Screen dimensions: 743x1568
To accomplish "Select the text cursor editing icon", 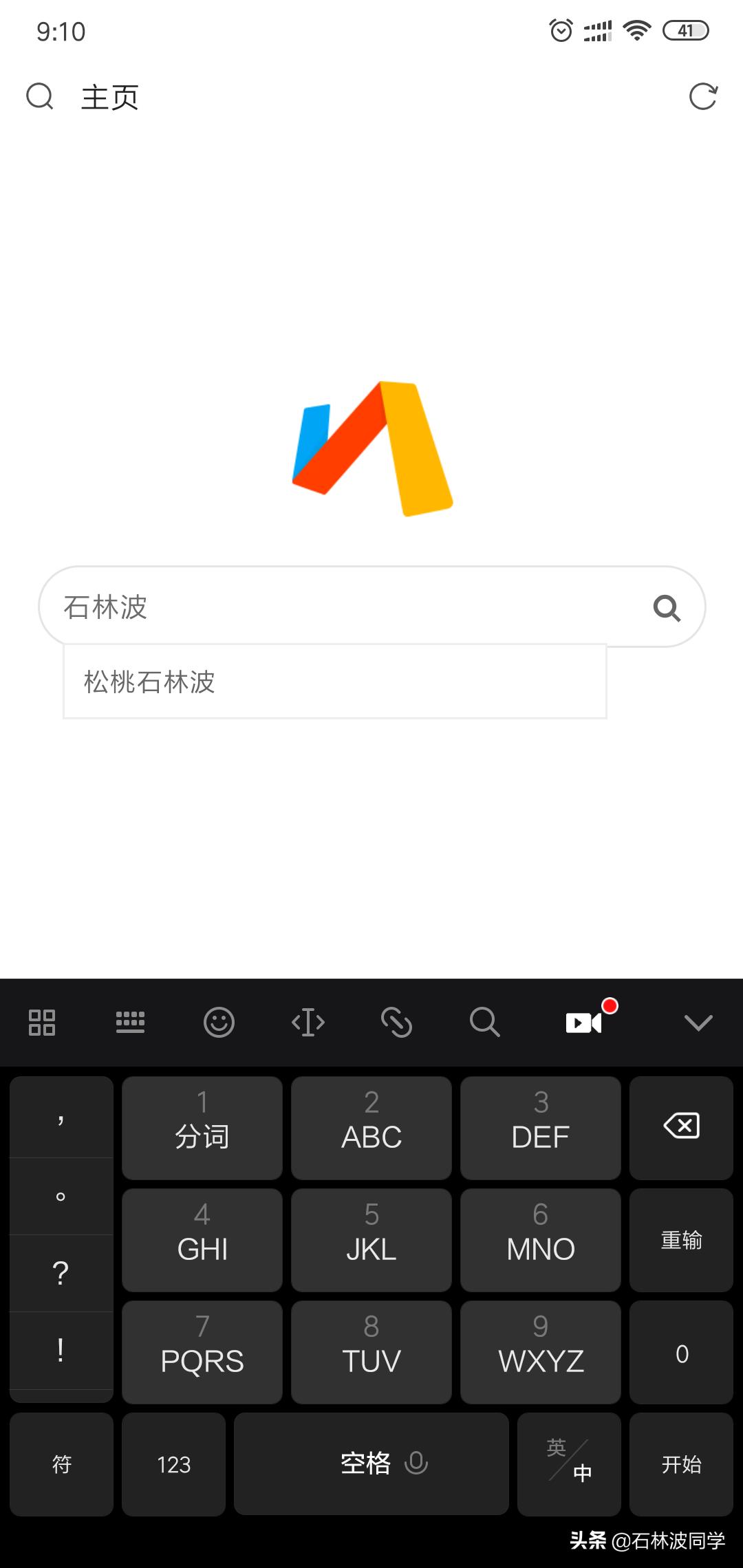I will click(x=308, y=1023).
